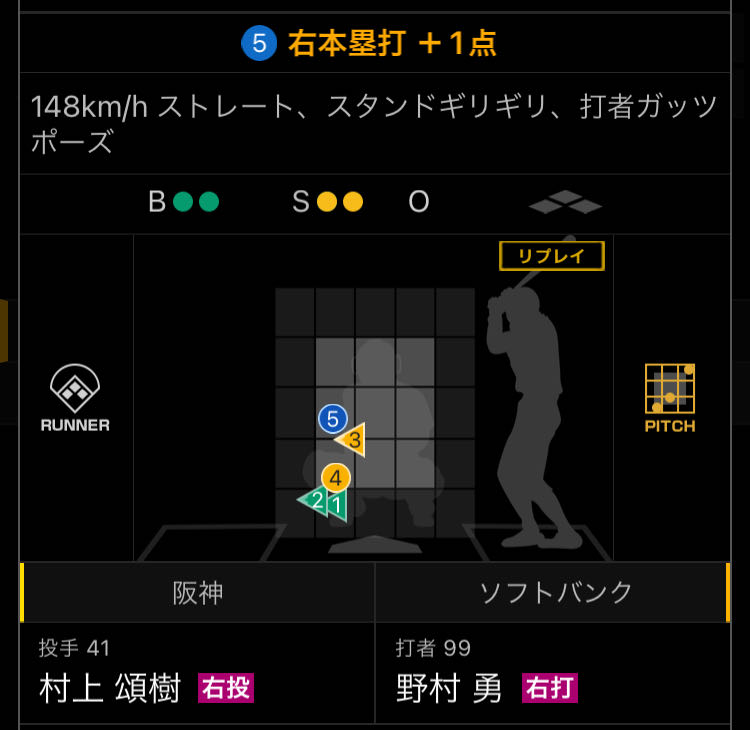The width and height of the screenshot is (750, 730).
Task: Open the PITCH chart view
Action: [670, 397]
